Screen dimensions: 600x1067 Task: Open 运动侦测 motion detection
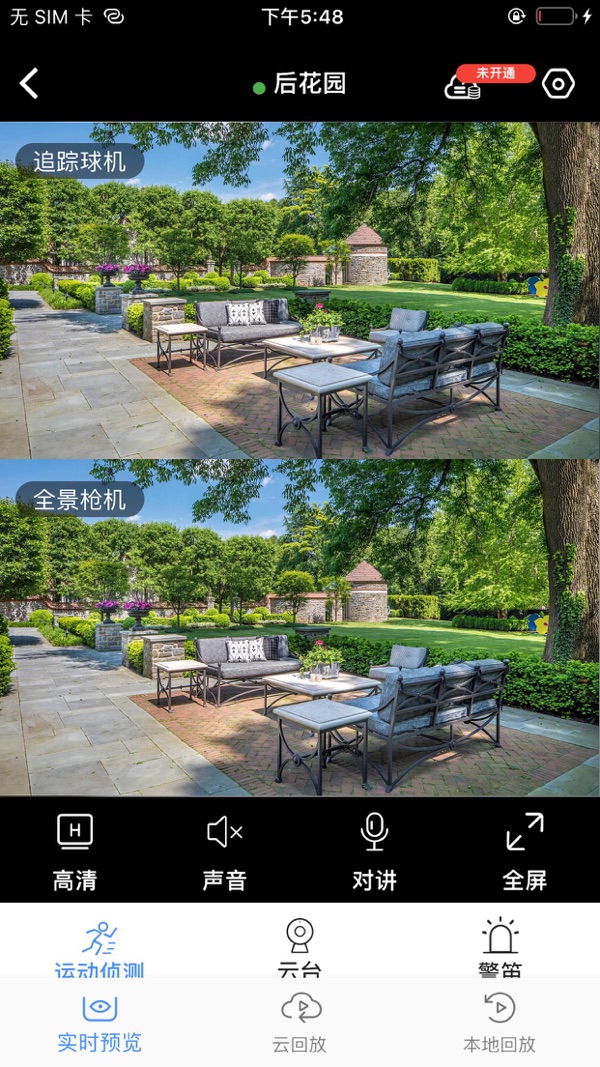(99, 947)
